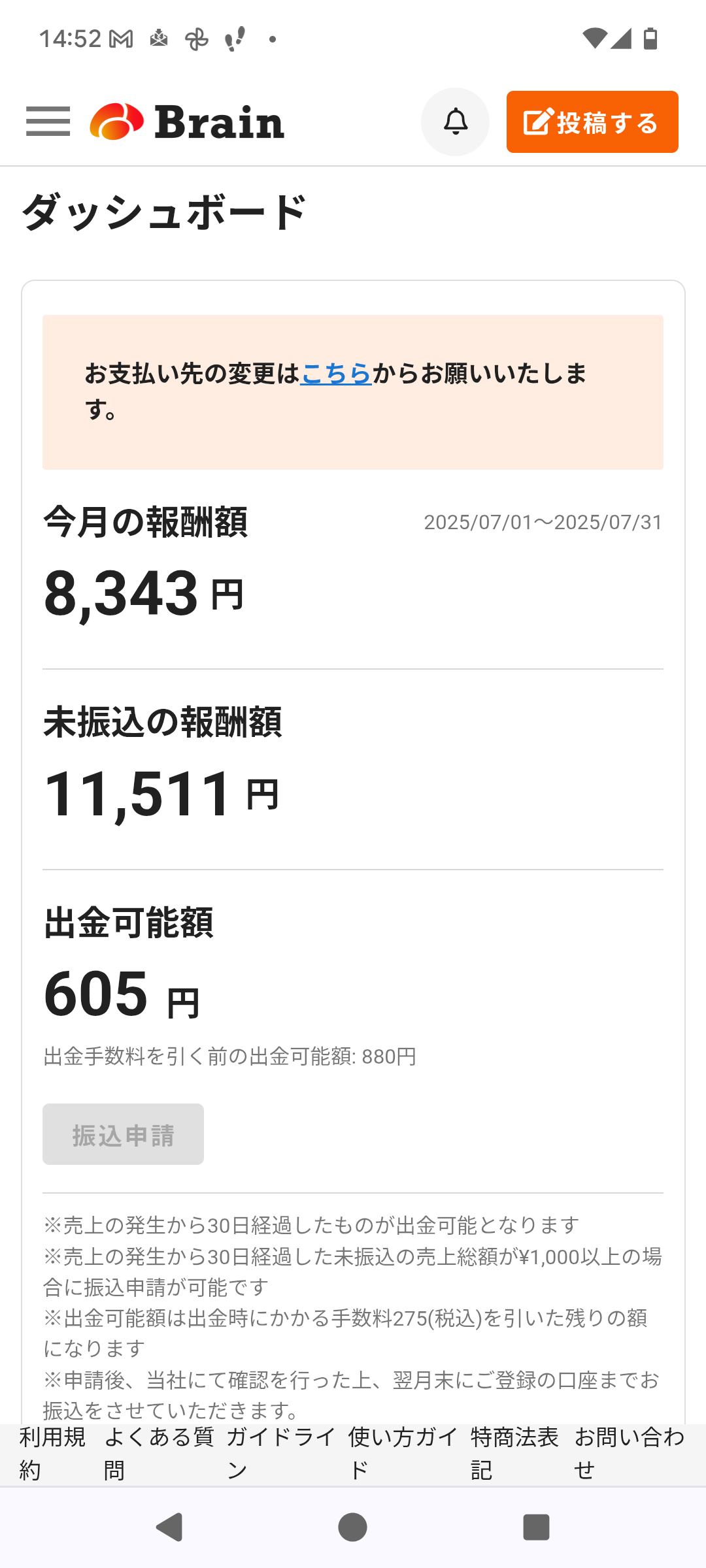The height and width of the screenshot is (1568, 706).
Task: Open 利用規約 footer link
Action: click(x=52, y=1454)
